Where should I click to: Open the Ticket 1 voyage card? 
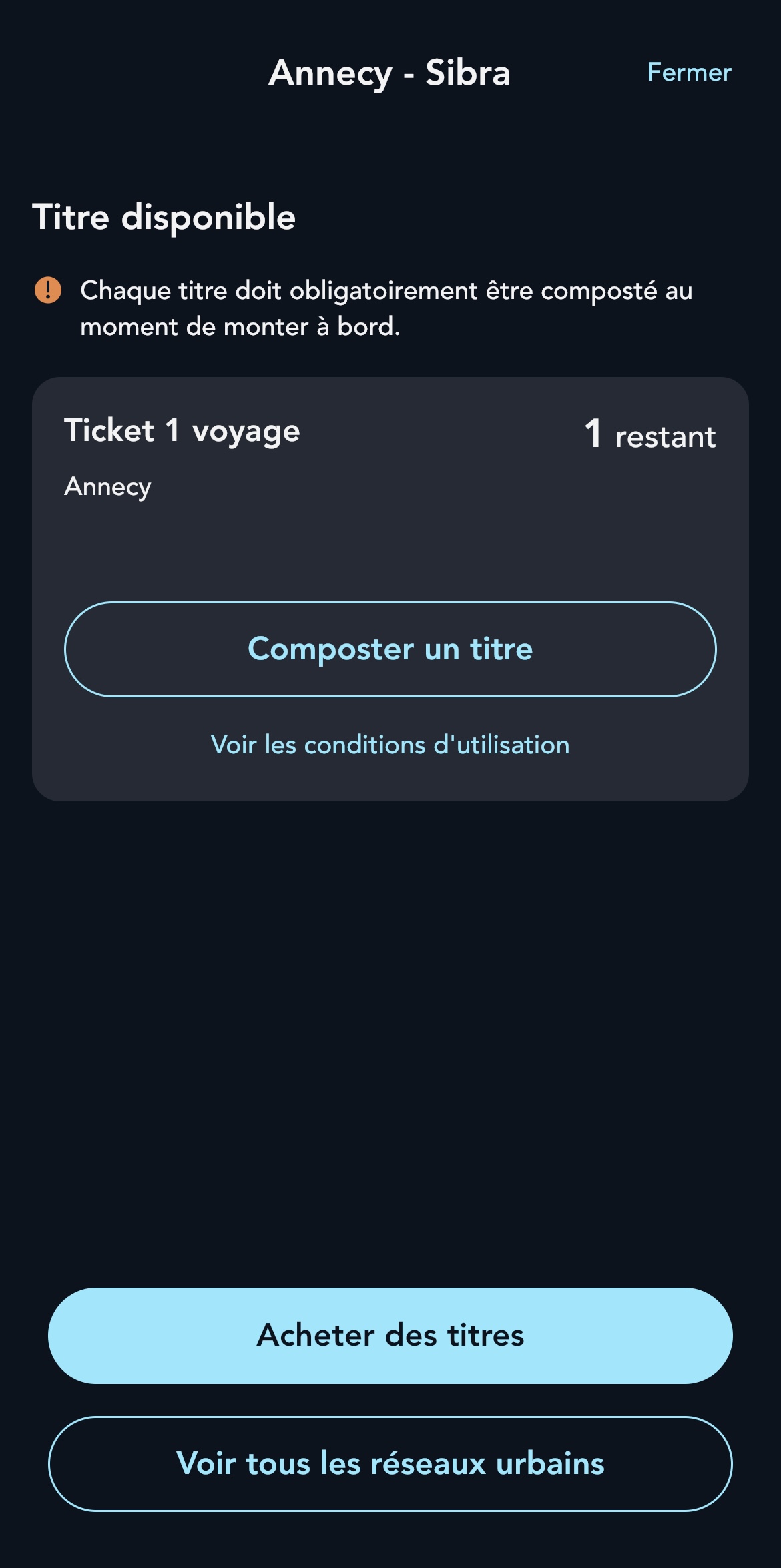(390, 587)
